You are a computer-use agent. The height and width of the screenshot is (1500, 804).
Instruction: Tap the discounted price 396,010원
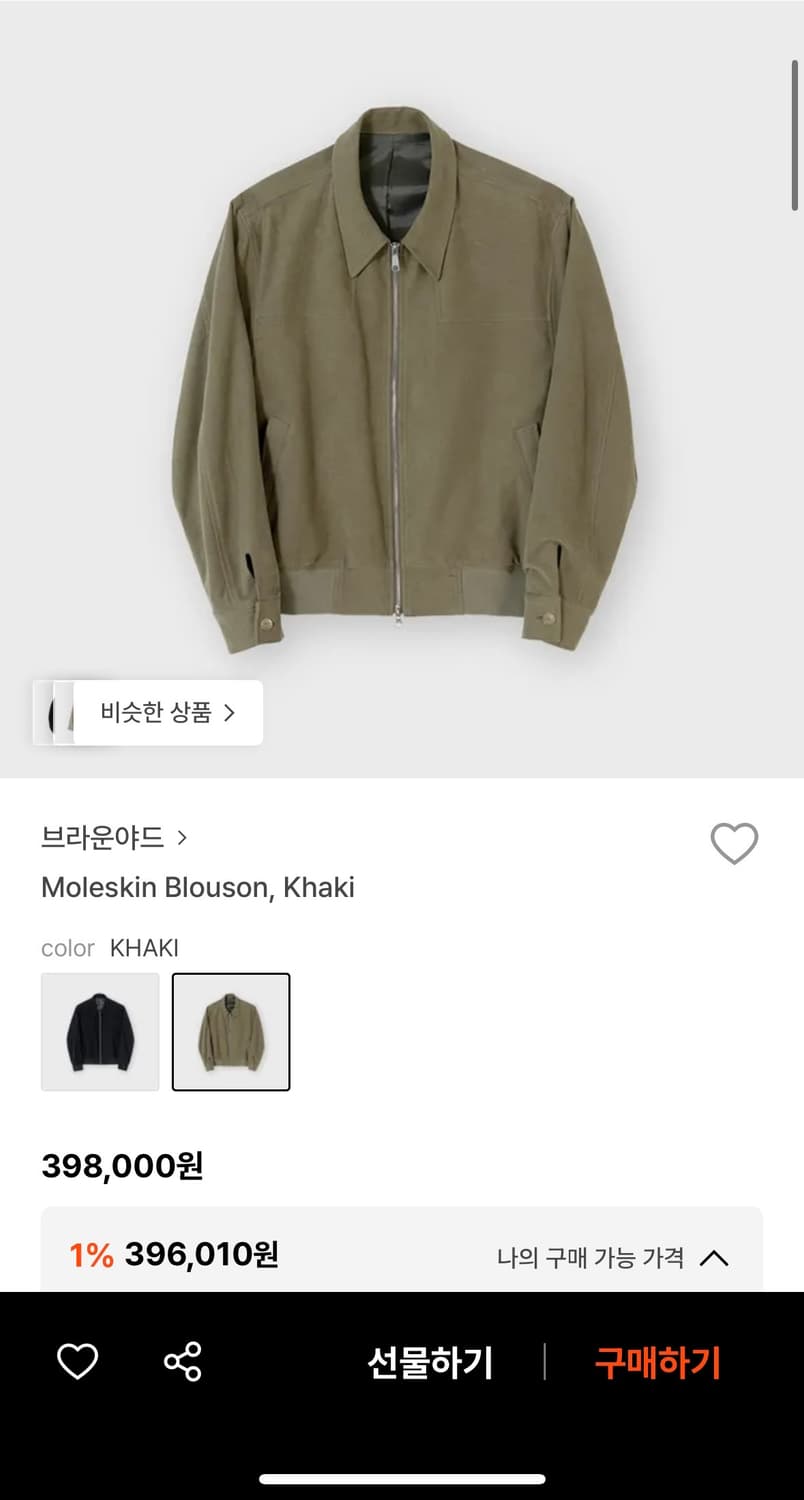pyautogui.click(x=200, y=1253)
